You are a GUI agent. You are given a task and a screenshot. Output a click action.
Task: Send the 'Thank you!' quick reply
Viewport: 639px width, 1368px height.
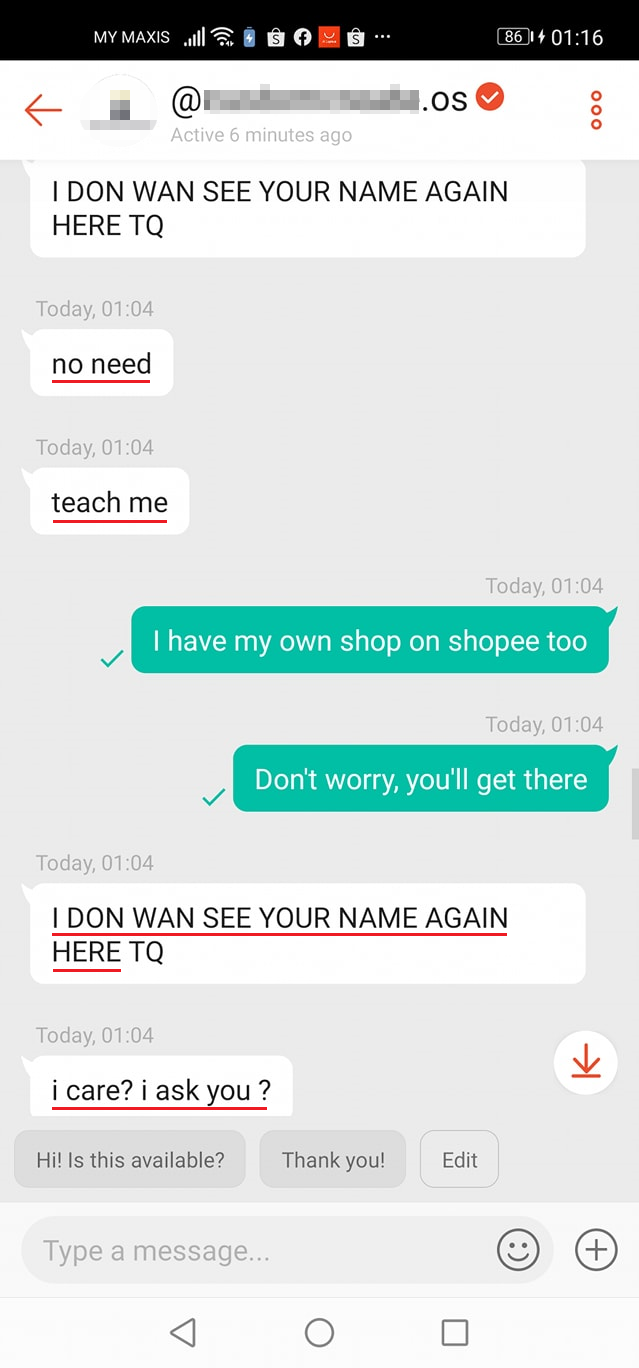point(333,1160)
